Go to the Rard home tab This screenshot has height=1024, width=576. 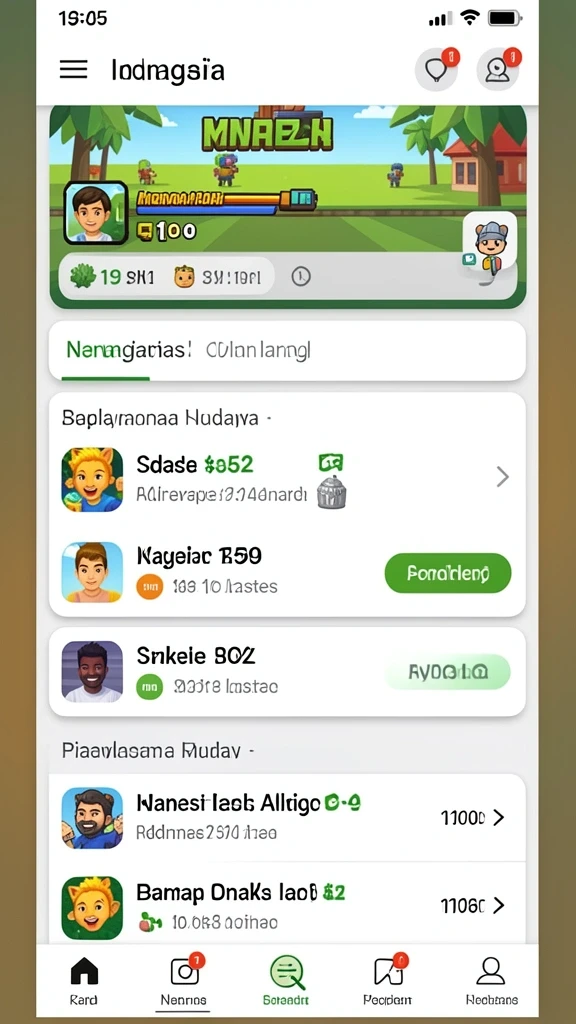(84, 980)
